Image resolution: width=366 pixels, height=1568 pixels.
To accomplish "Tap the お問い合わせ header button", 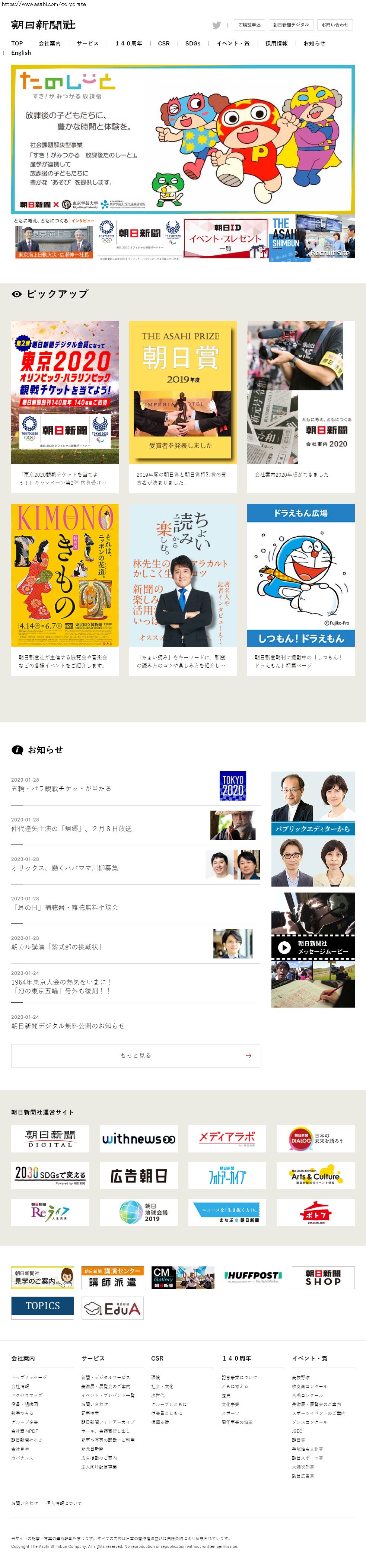I will (x=334, y=25).
